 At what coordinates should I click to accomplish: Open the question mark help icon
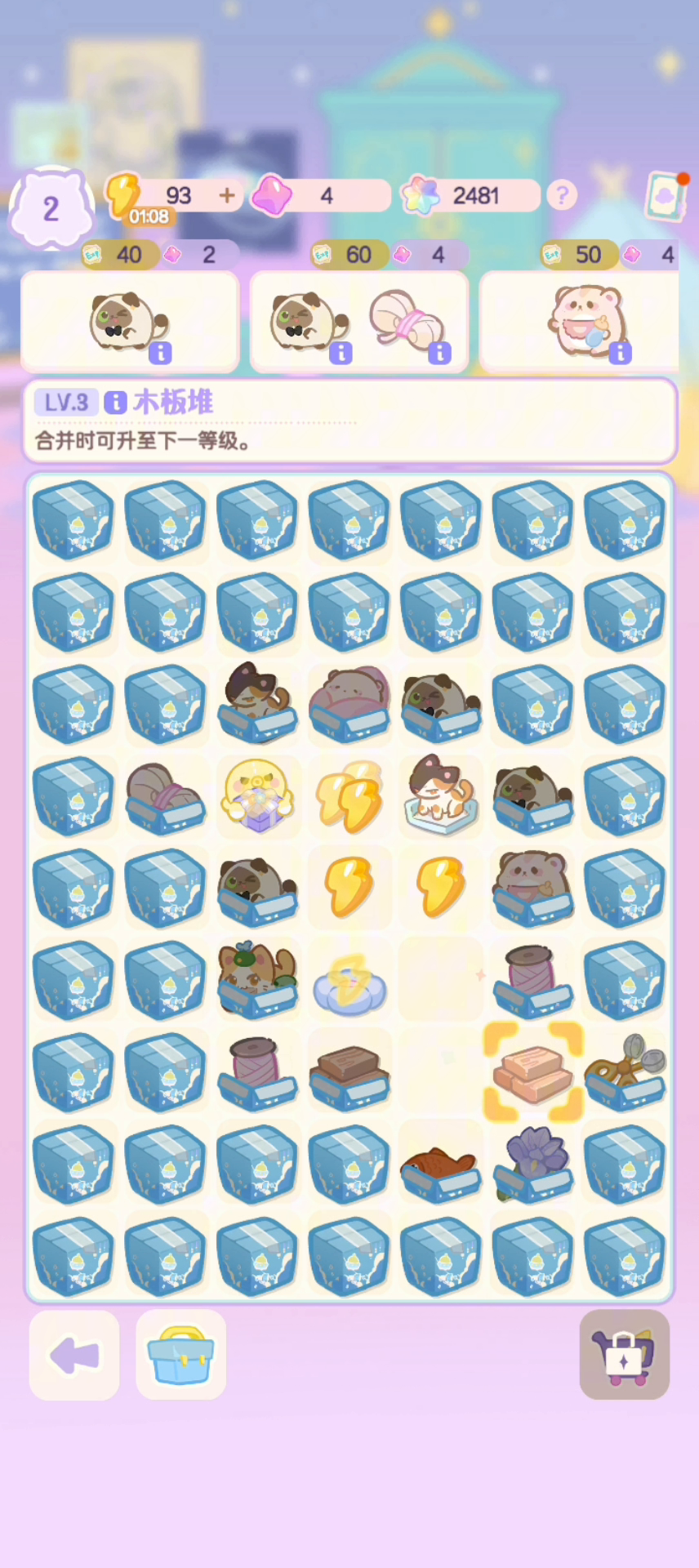coord(562,195)
